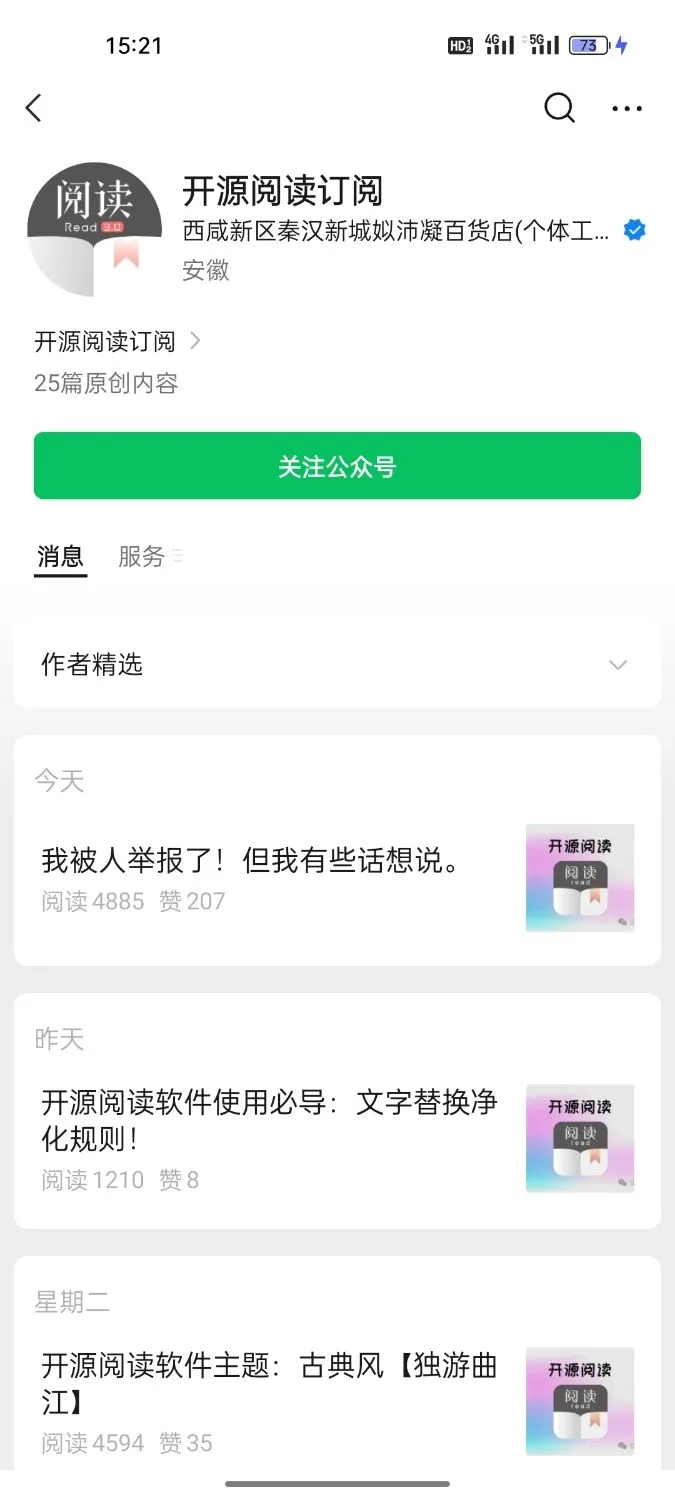Select the 消息 tab

[x=60, y=557]
